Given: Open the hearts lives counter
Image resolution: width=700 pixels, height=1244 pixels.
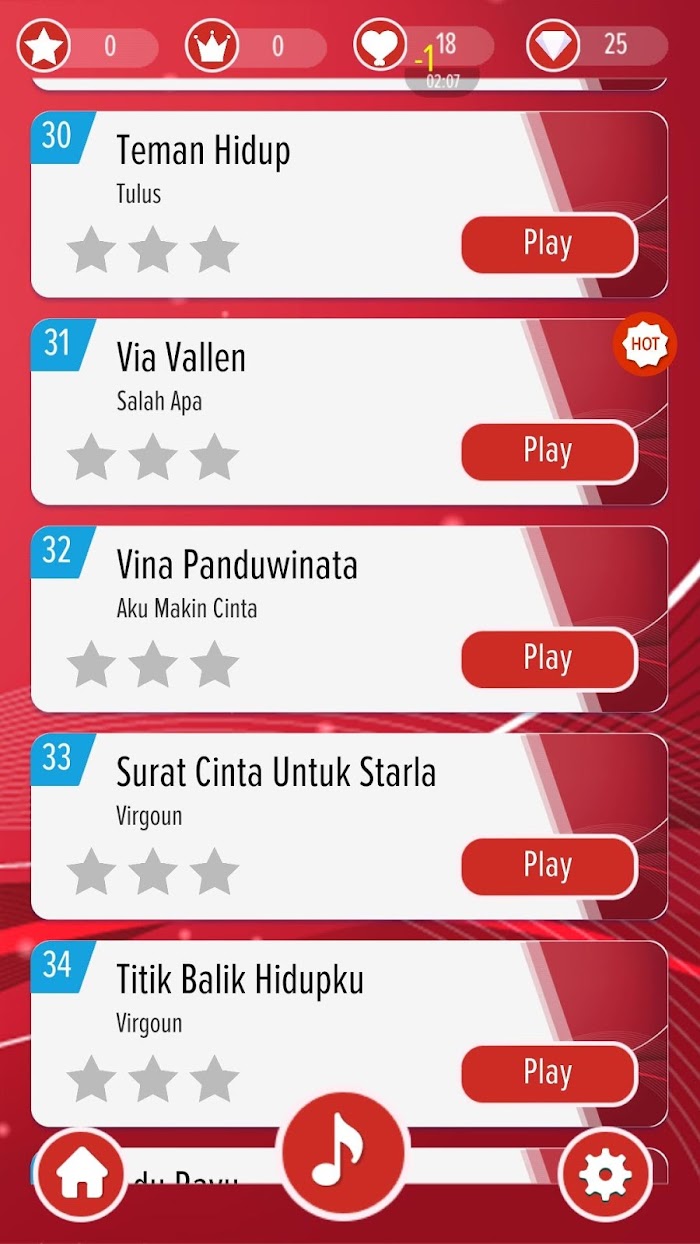Looking at the screenshot, I should [x=423, y=45].
